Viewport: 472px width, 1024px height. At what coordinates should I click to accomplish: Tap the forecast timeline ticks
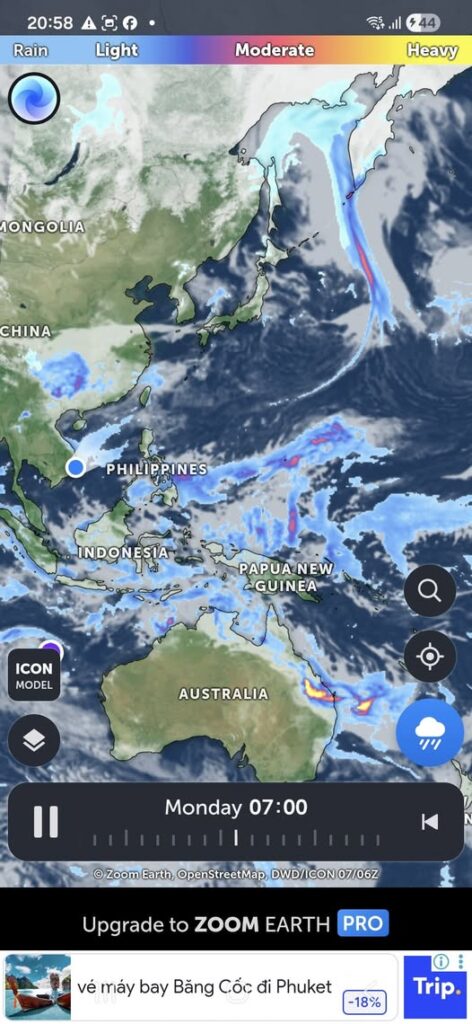tap(236, 838)
